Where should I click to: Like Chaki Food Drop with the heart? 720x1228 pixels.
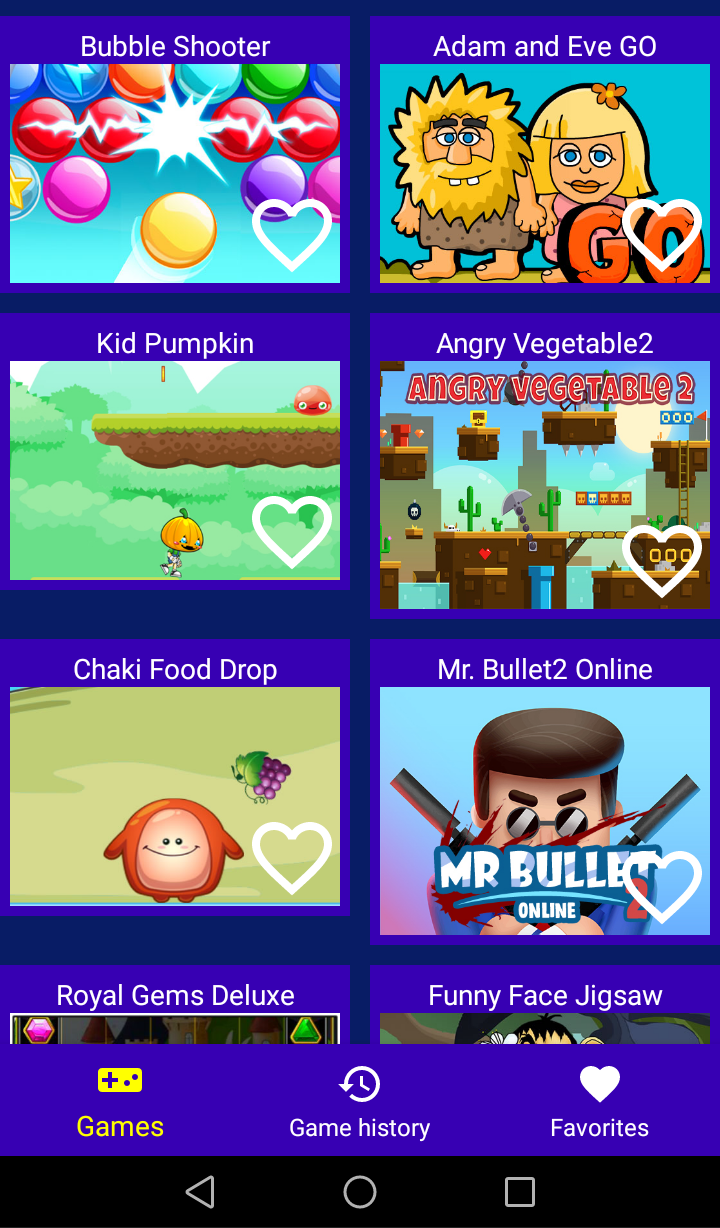pyautogui.click(x=291, y=857)
